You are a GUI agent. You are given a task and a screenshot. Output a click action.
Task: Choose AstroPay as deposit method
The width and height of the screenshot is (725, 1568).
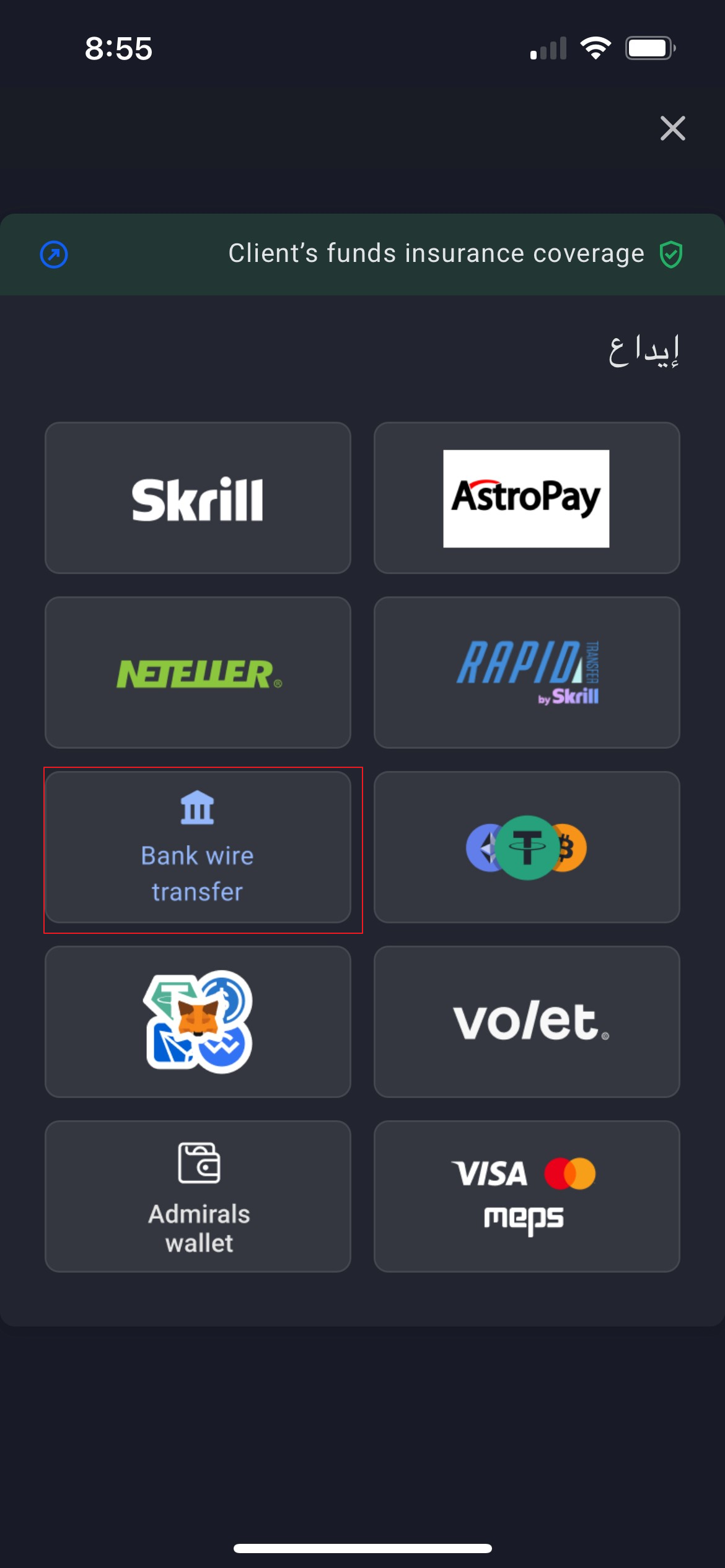click(x=527, y=499)
